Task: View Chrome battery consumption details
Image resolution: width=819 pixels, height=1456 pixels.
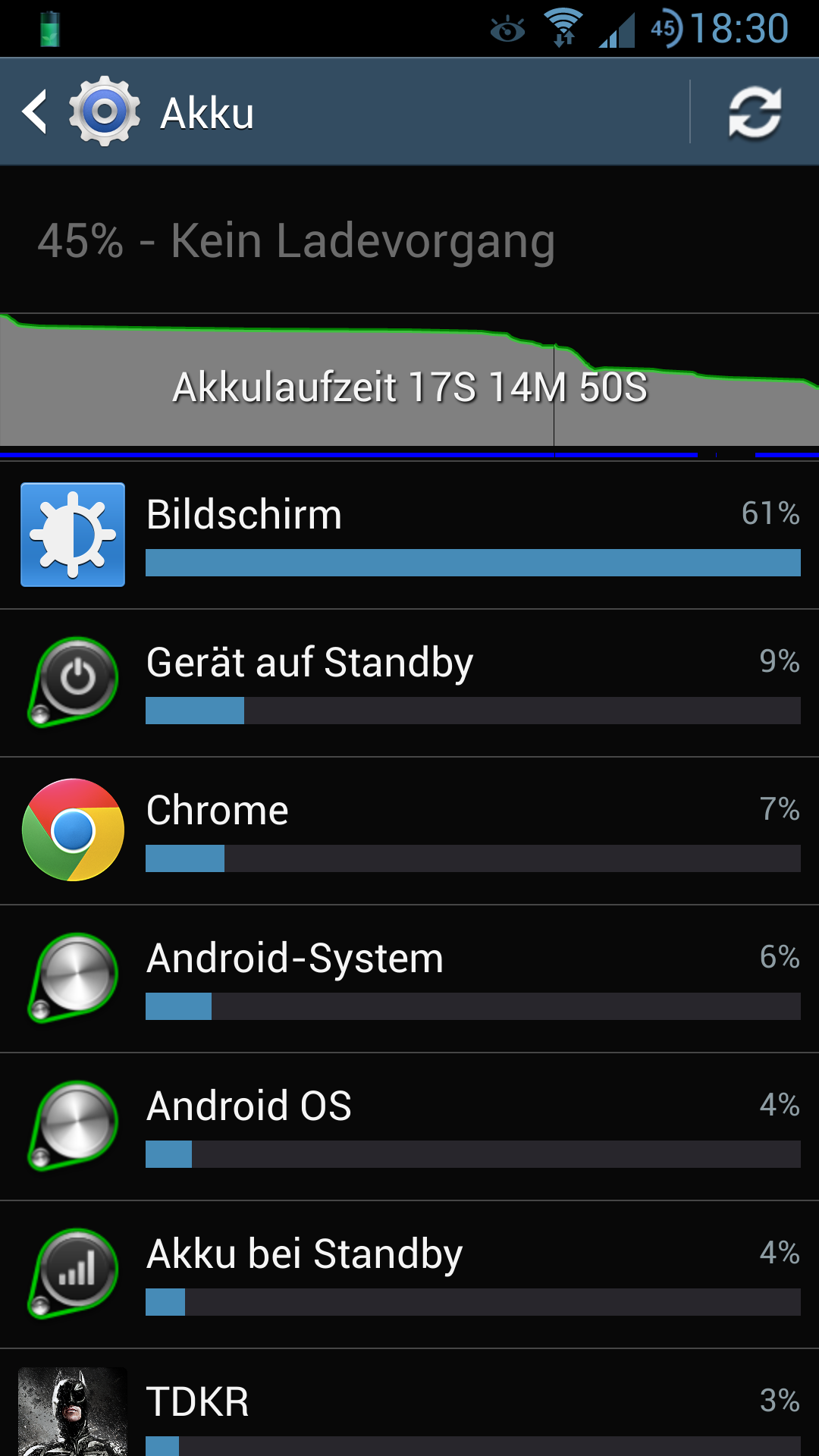Action: [409, 830]
